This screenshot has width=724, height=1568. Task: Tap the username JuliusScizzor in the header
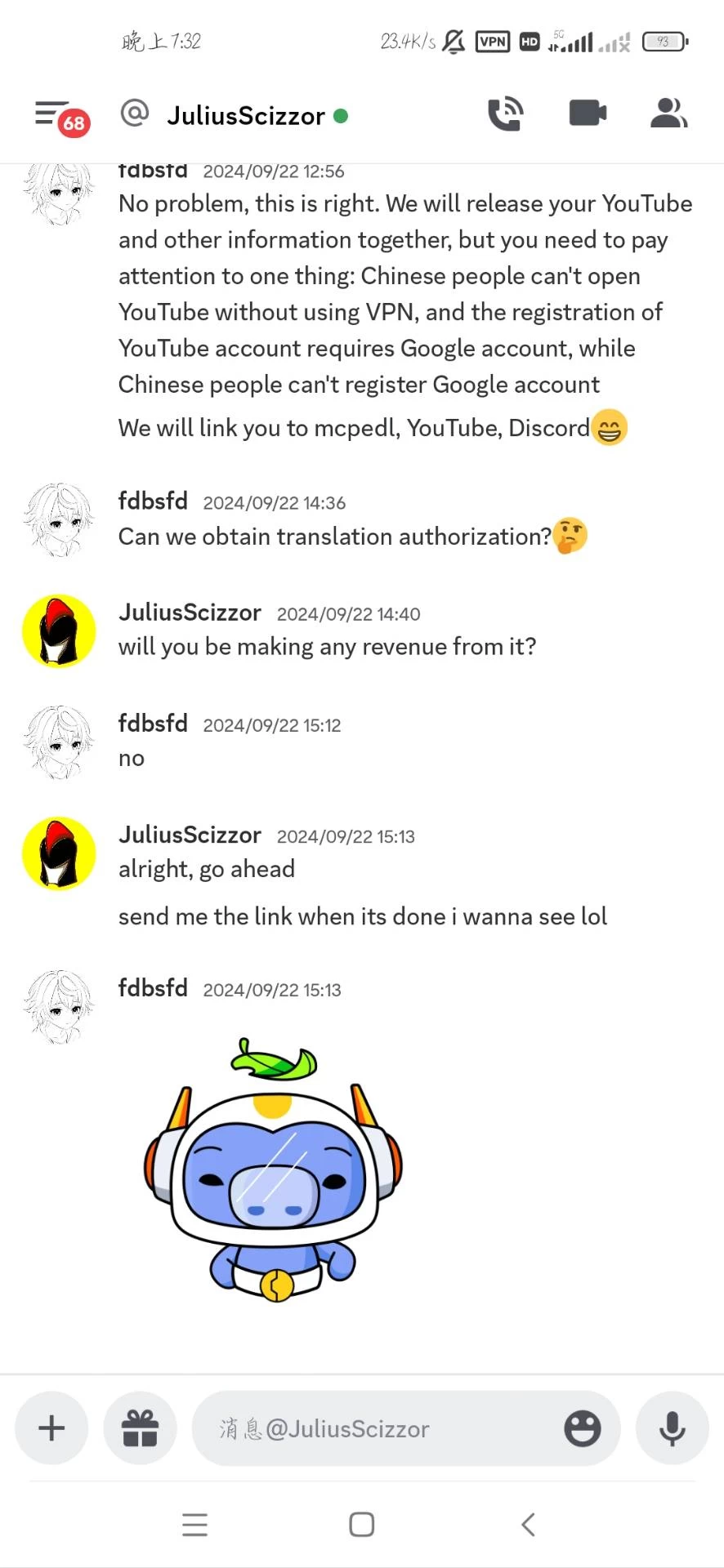pos(245,115)
